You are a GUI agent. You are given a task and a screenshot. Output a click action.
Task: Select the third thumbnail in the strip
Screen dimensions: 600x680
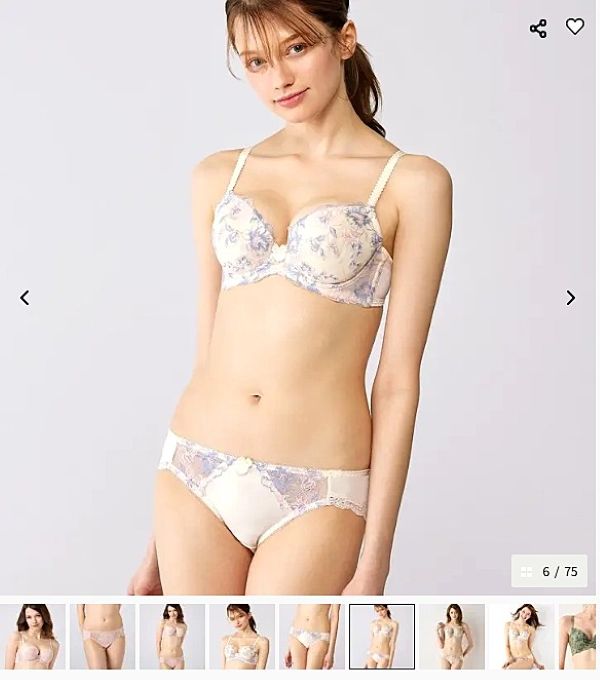point(172,636)
